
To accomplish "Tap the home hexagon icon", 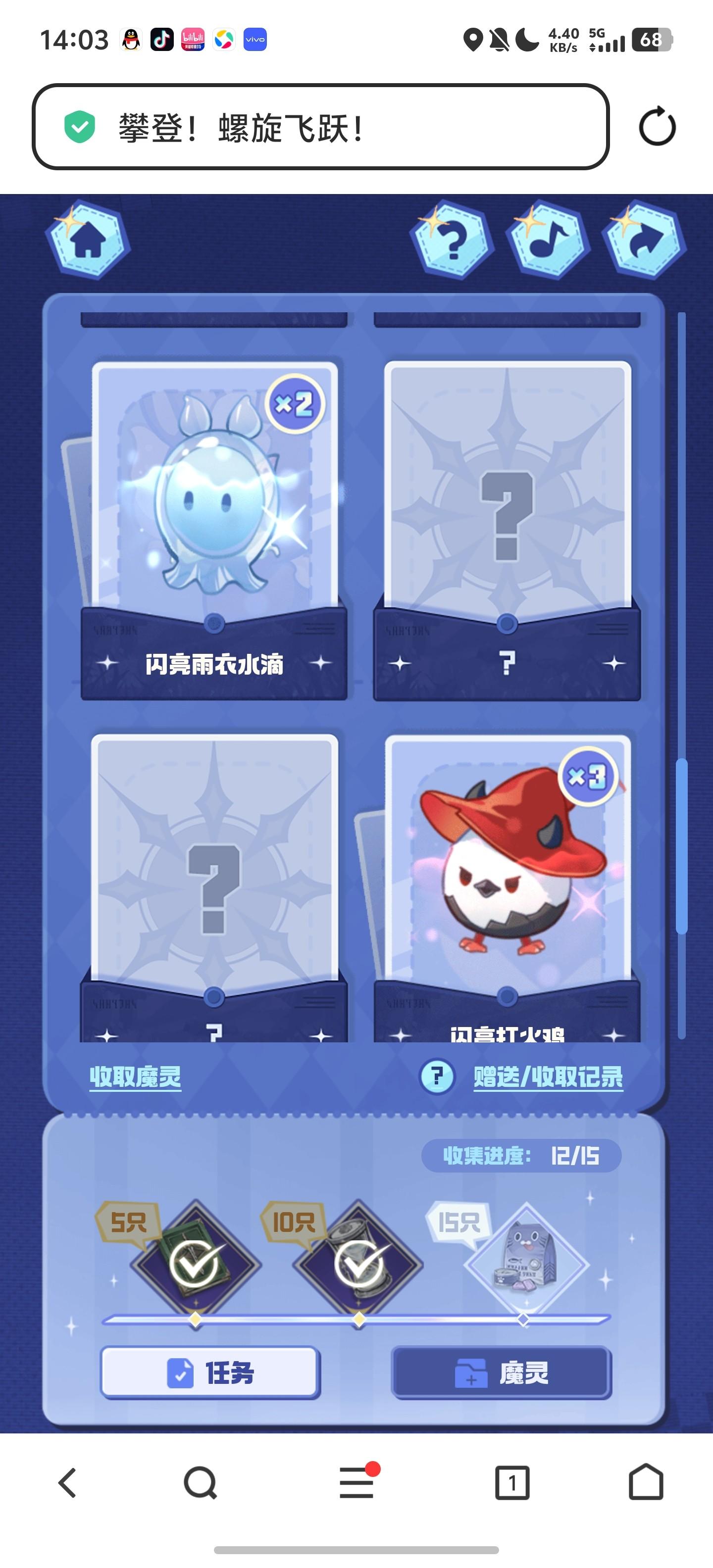I will point(88,240).
